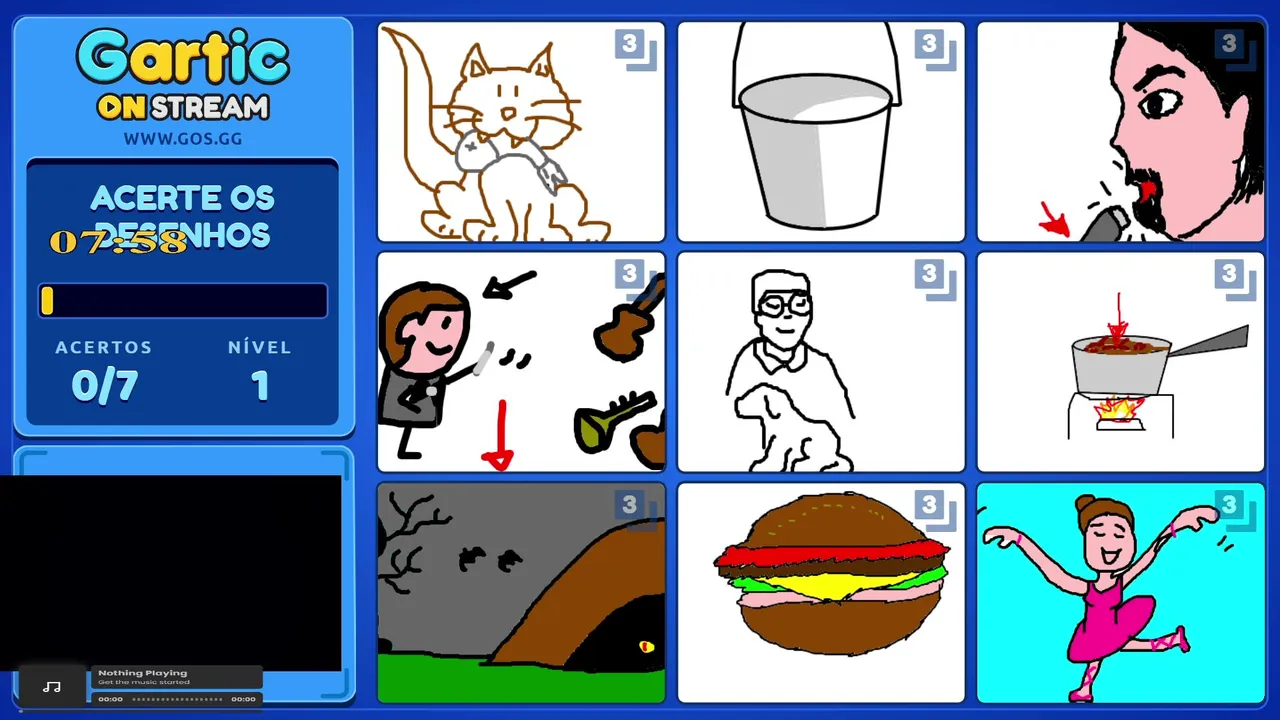Screen dimensions: 1280x720
Task: Select the conductor with instruments drawing
Action: point(520,362)
